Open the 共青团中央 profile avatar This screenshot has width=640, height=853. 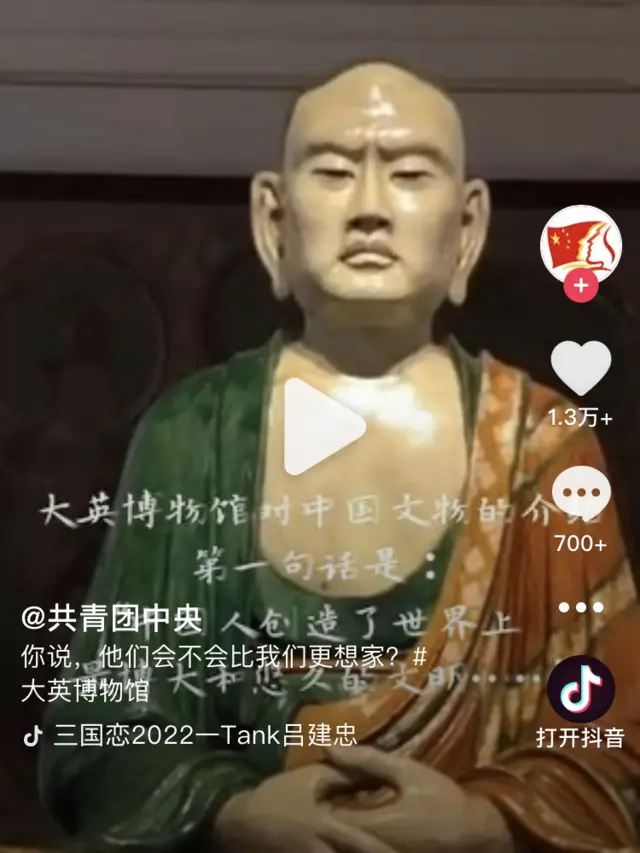click(x=581, y=245)
